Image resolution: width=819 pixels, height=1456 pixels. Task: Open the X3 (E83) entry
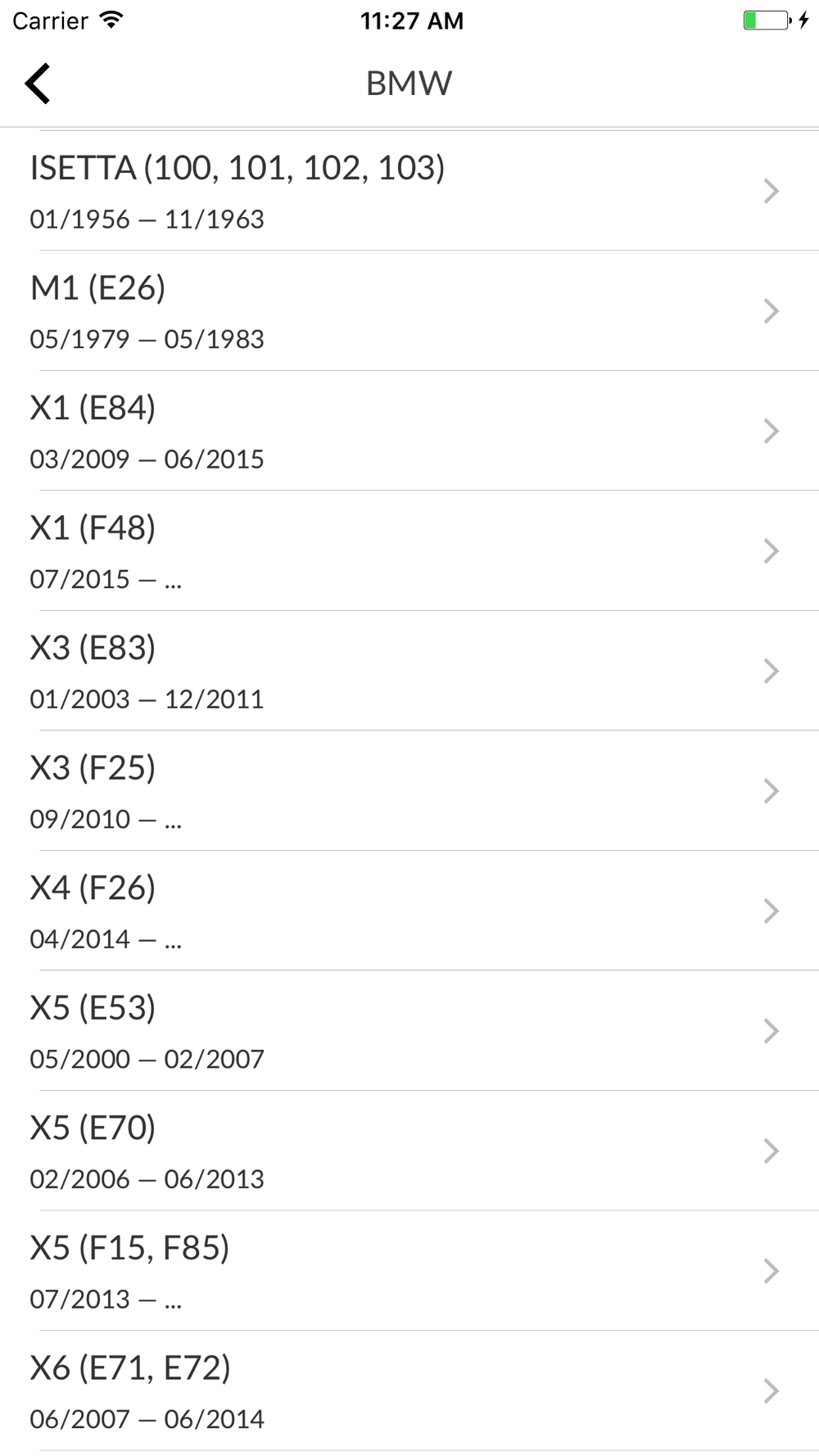click(409, 671)
